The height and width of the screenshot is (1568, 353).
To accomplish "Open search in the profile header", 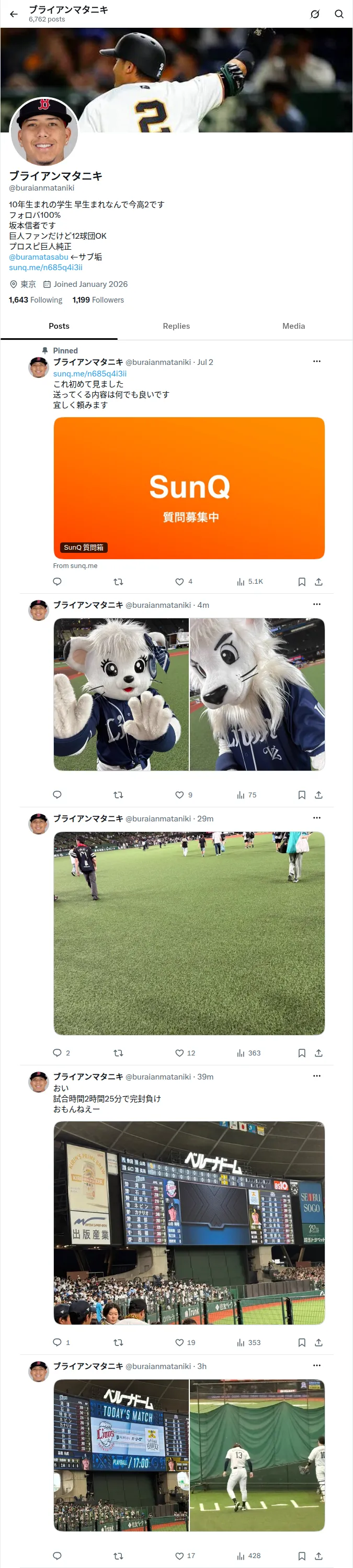I will tap(339, 14).
